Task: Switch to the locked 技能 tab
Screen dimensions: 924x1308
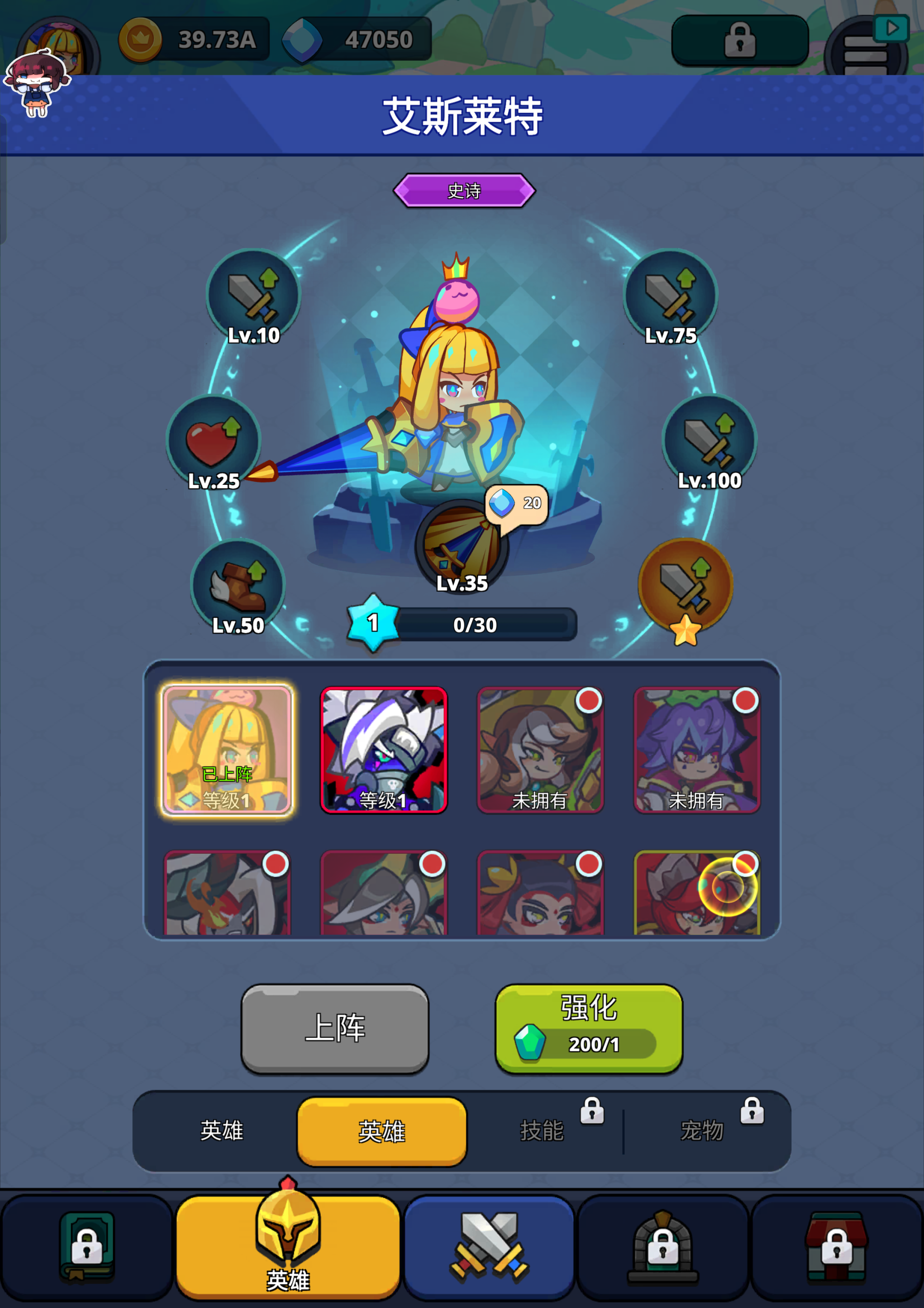Action: (x=542, y=1131)
